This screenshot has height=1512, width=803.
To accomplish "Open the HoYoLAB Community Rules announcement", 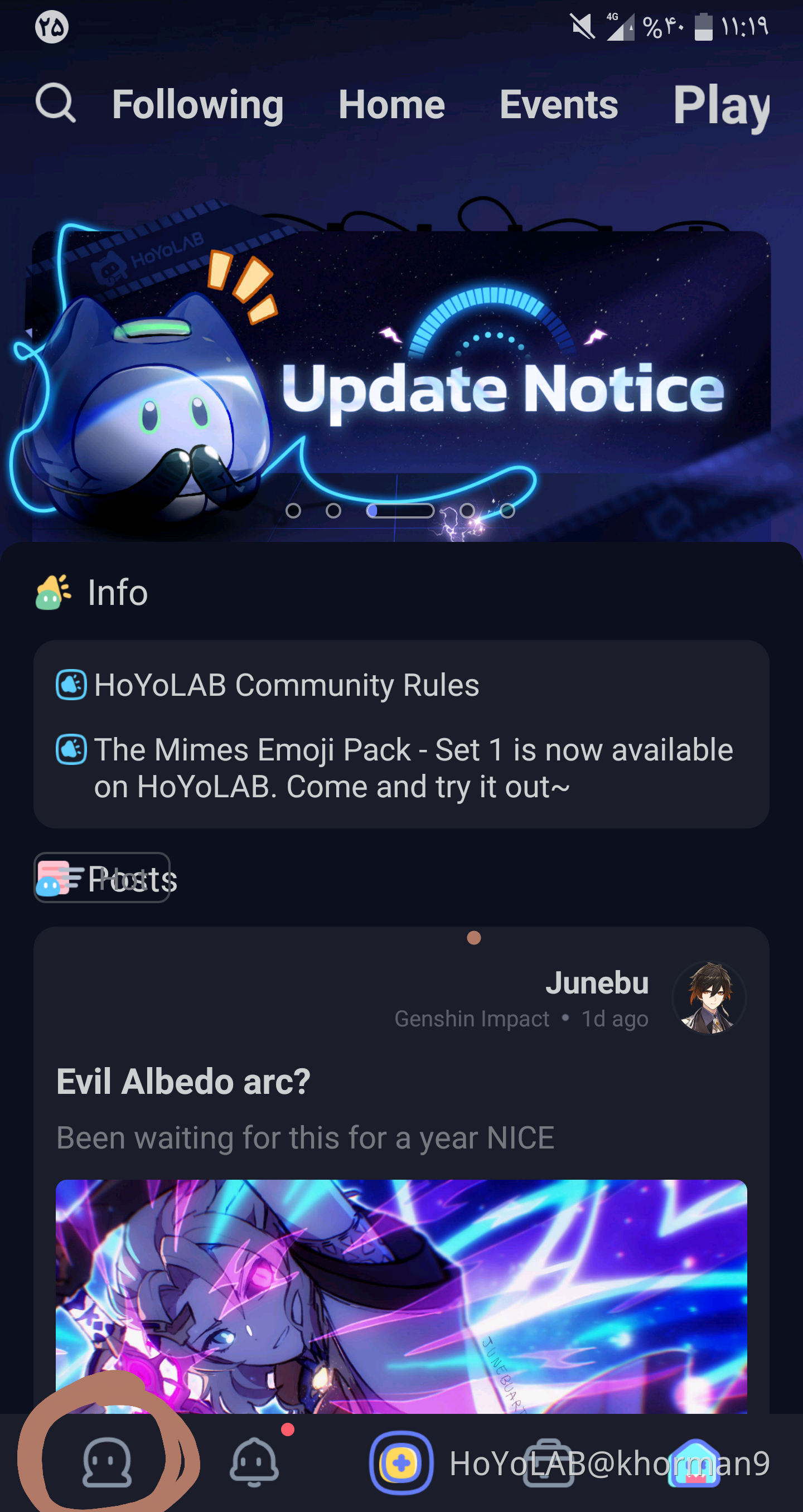I will coord(287,685).
